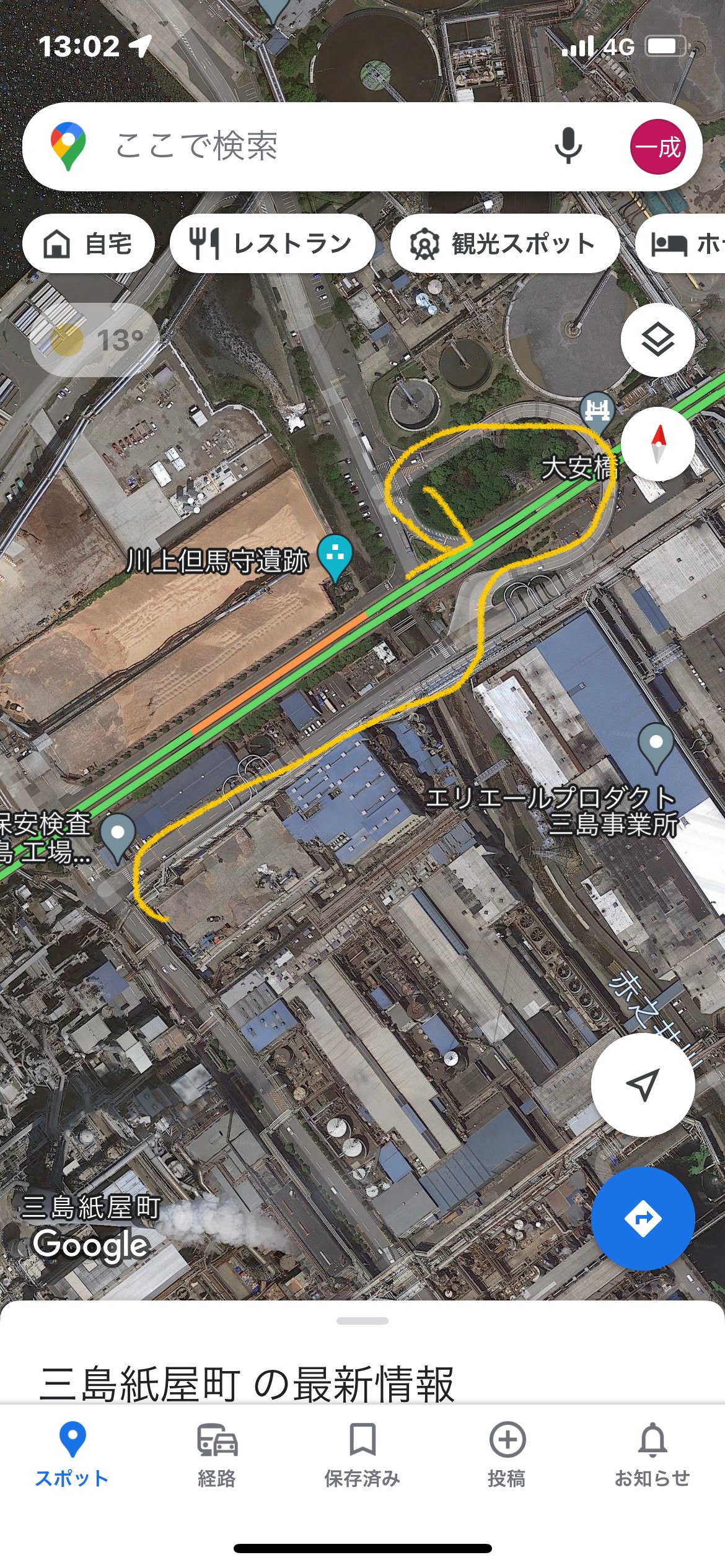Select the 自宅 home chip

pyautogui.click(x=88, y=243)
